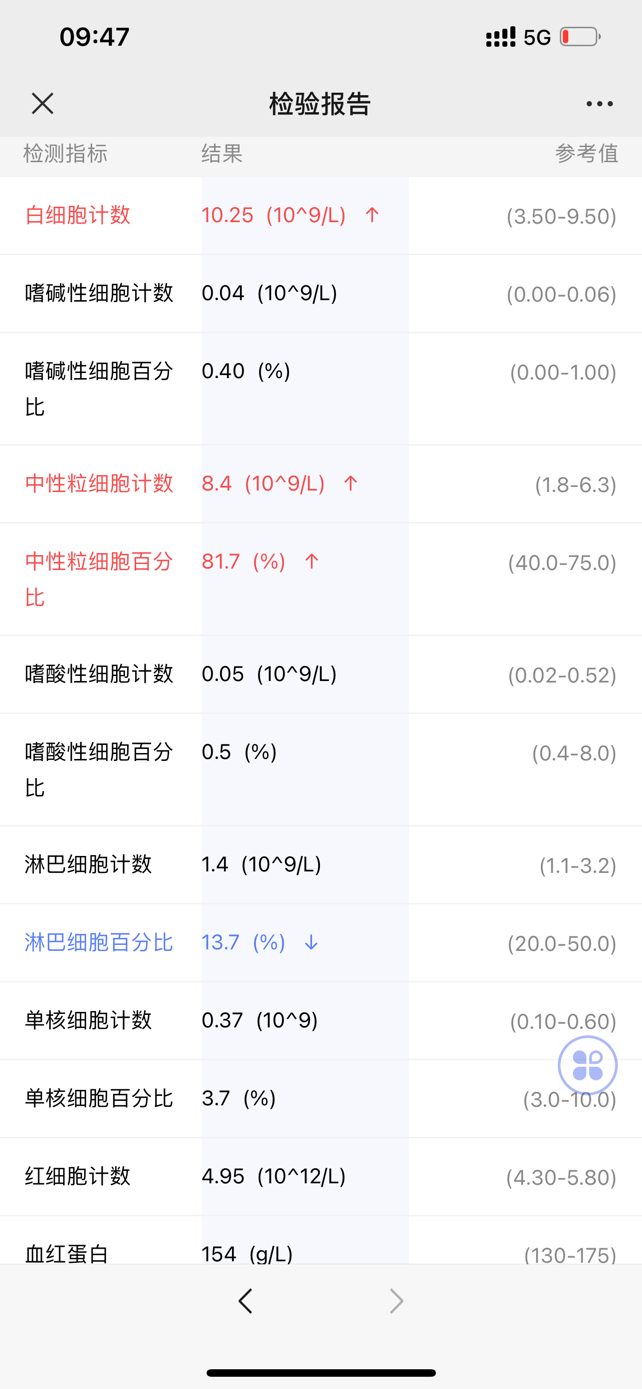This screenshot has height=1389, width=642.
Task: Go back with the bottom left arrow
Action: [x=246, y=1300]
